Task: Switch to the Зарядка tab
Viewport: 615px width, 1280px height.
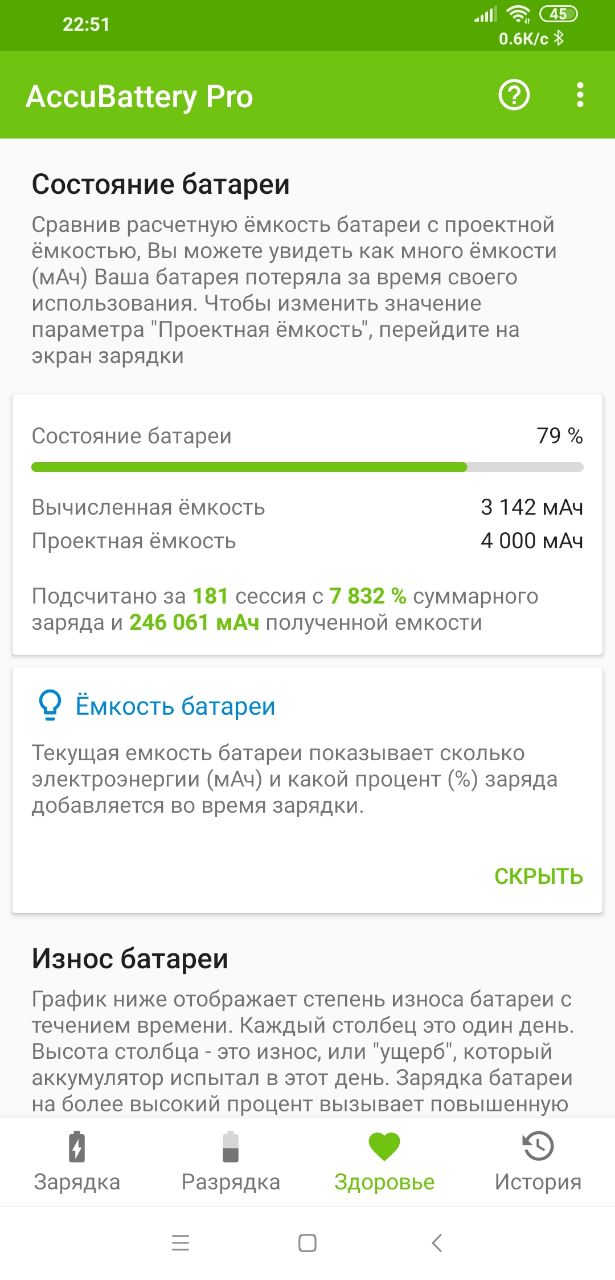Action: point(77,1161)
